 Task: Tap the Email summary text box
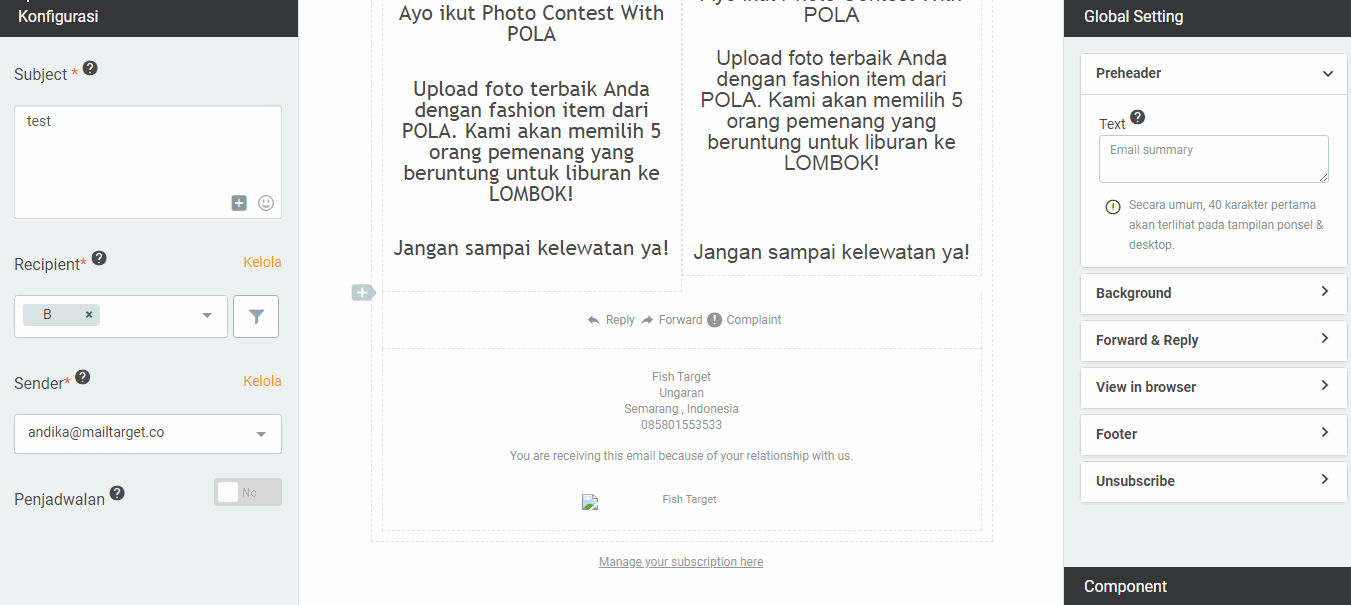click(1213, 159)
